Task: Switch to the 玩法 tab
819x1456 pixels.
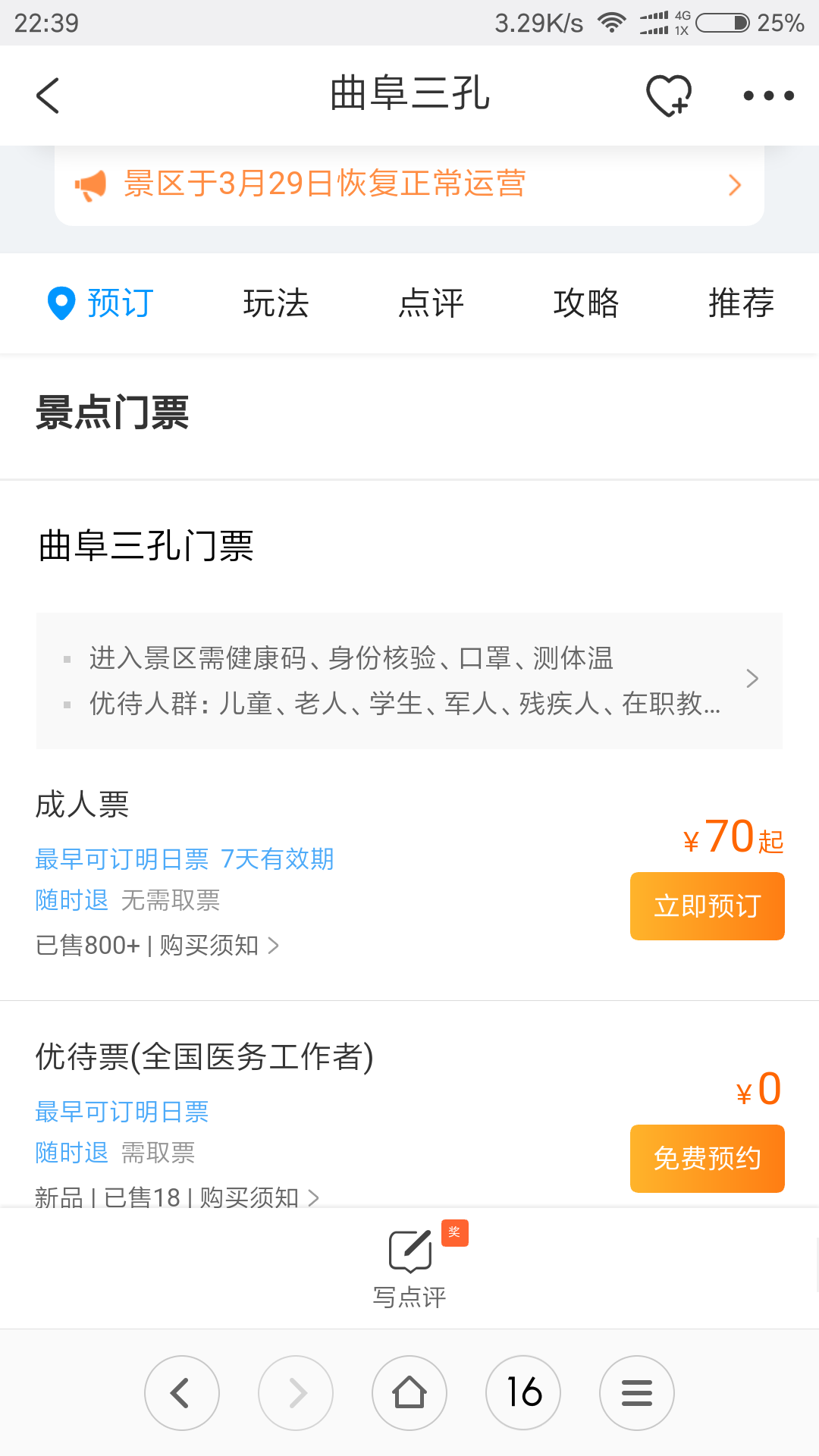Action: 276,303
